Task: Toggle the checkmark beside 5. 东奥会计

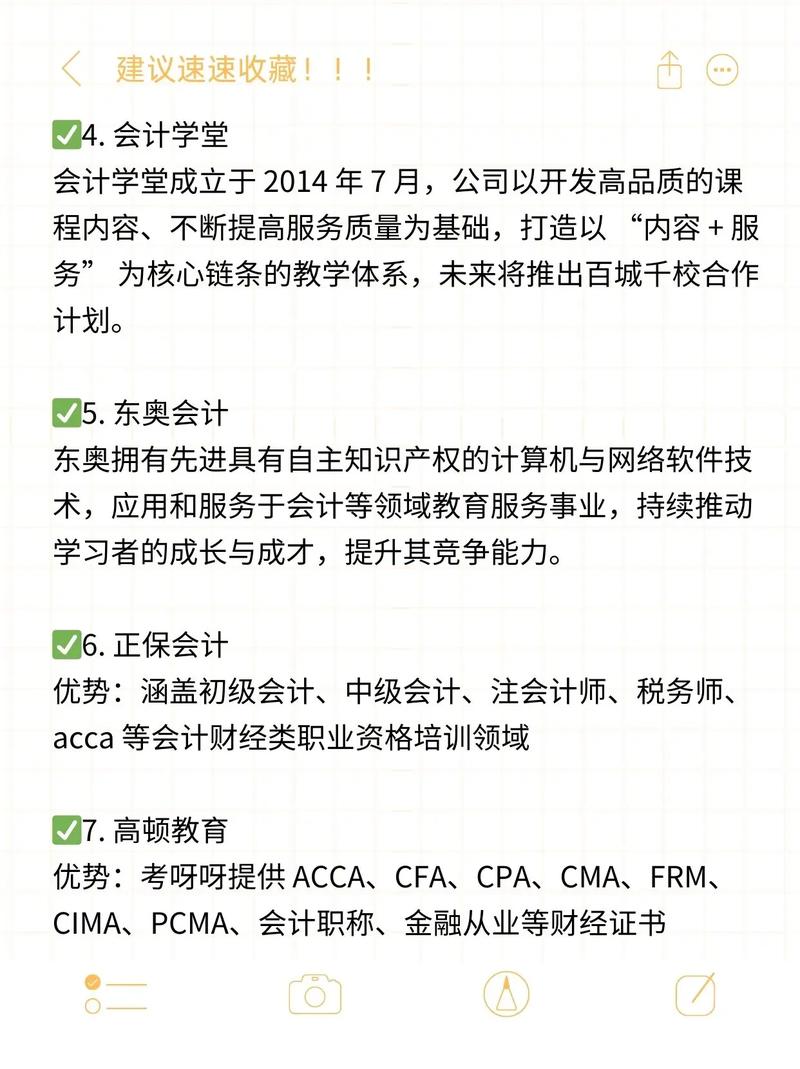Action: point(65,410)
